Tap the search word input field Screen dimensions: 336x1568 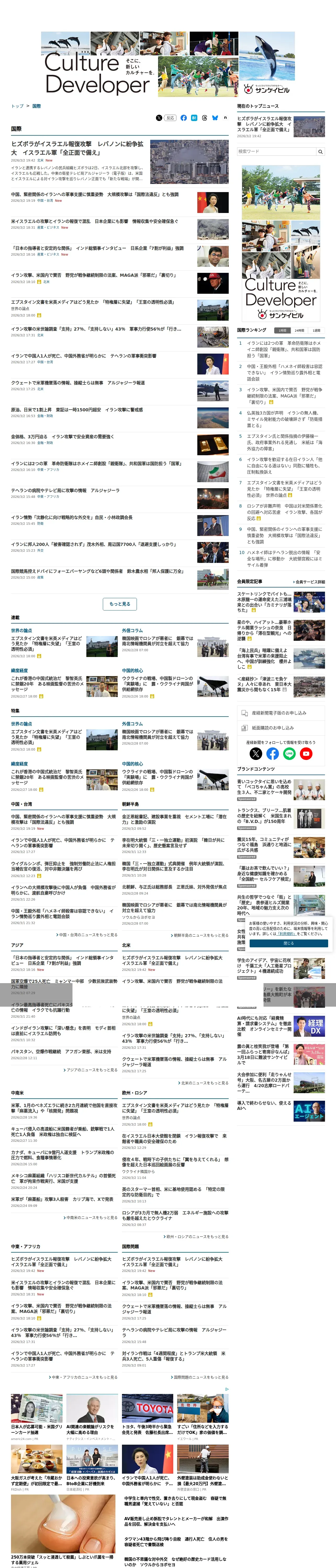click(x=276, y=152)
